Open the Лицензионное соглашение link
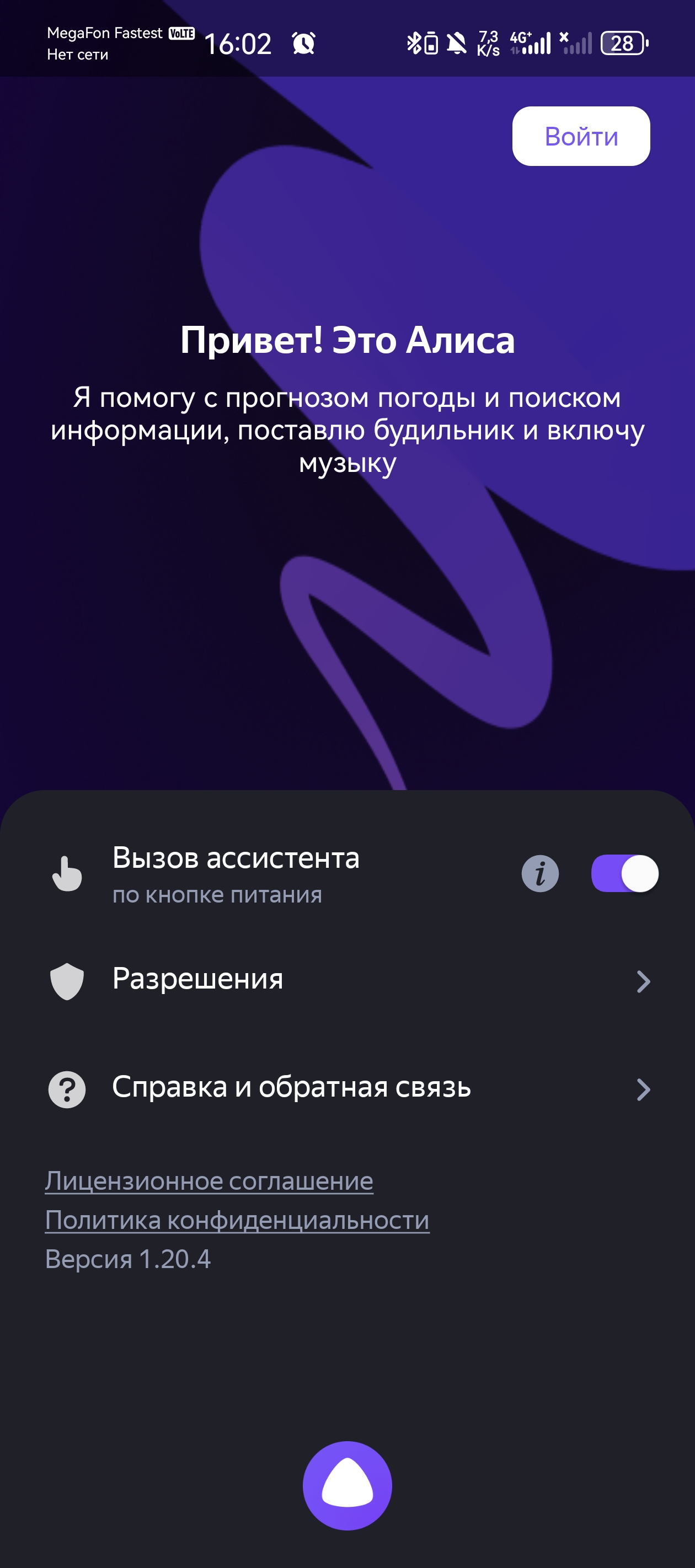Viewport: 695px width, 1568px height. click(209, 1181)
